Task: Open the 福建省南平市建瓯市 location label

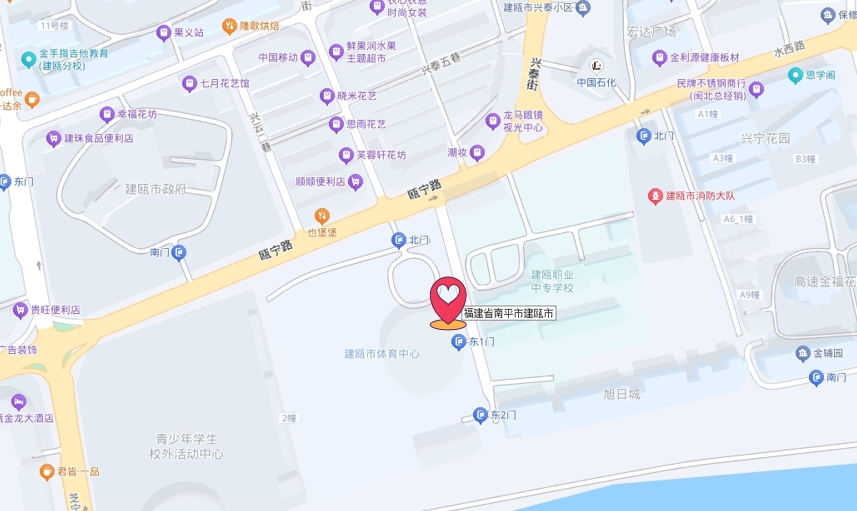Action: tap(508, 314)
